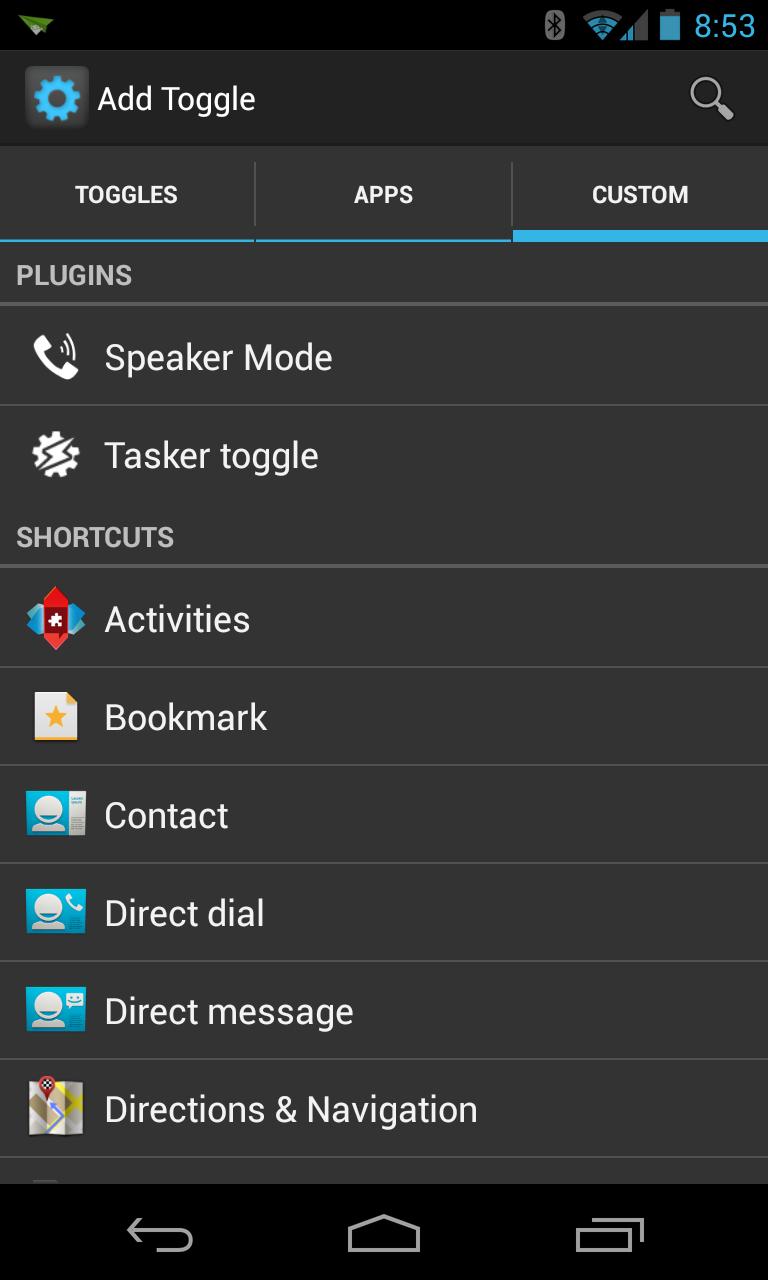Add the Tasker toggle plugin

[300, 453]
